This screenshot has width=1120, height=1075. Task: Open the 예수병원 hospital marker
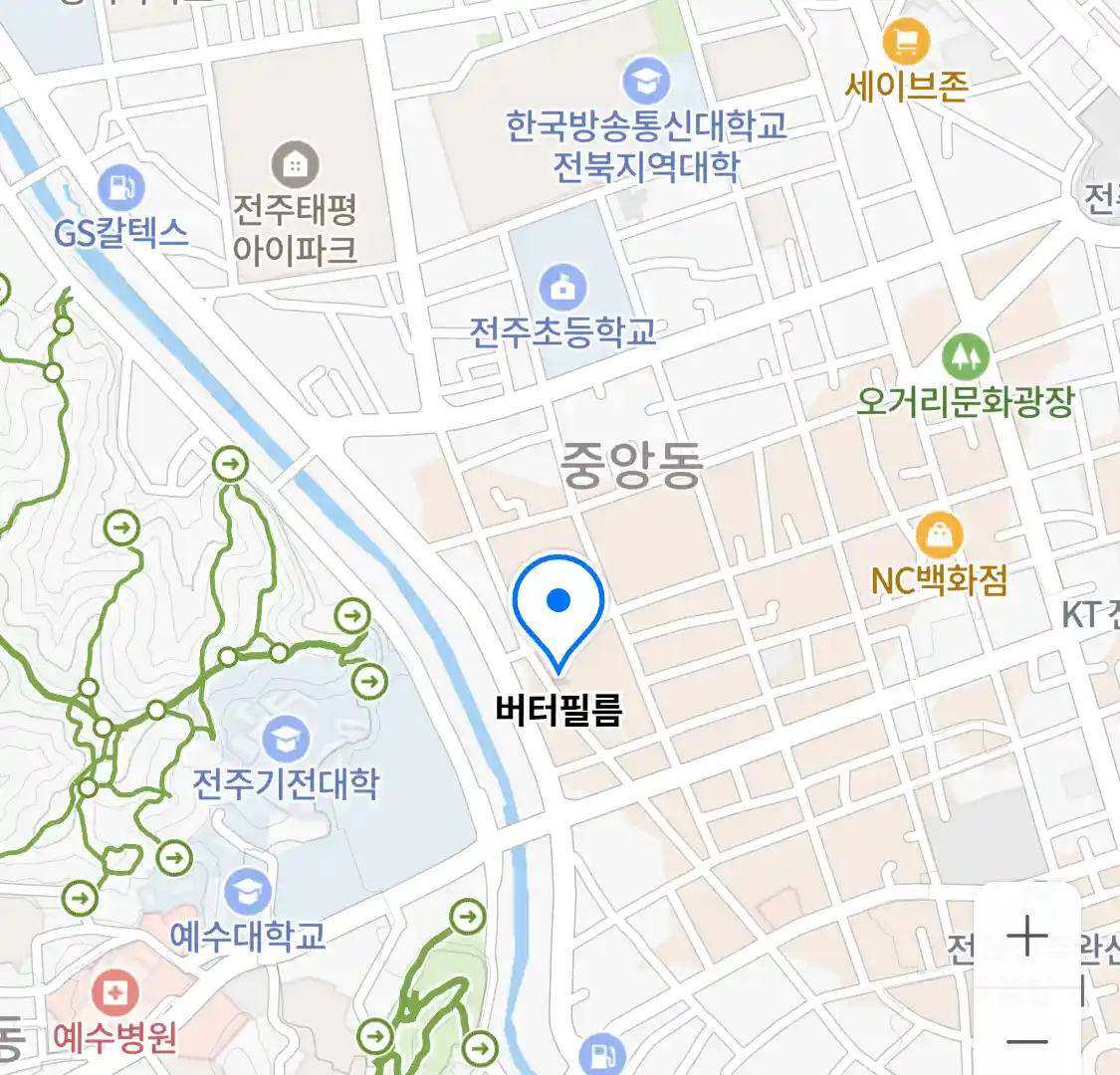click(115, 993)
